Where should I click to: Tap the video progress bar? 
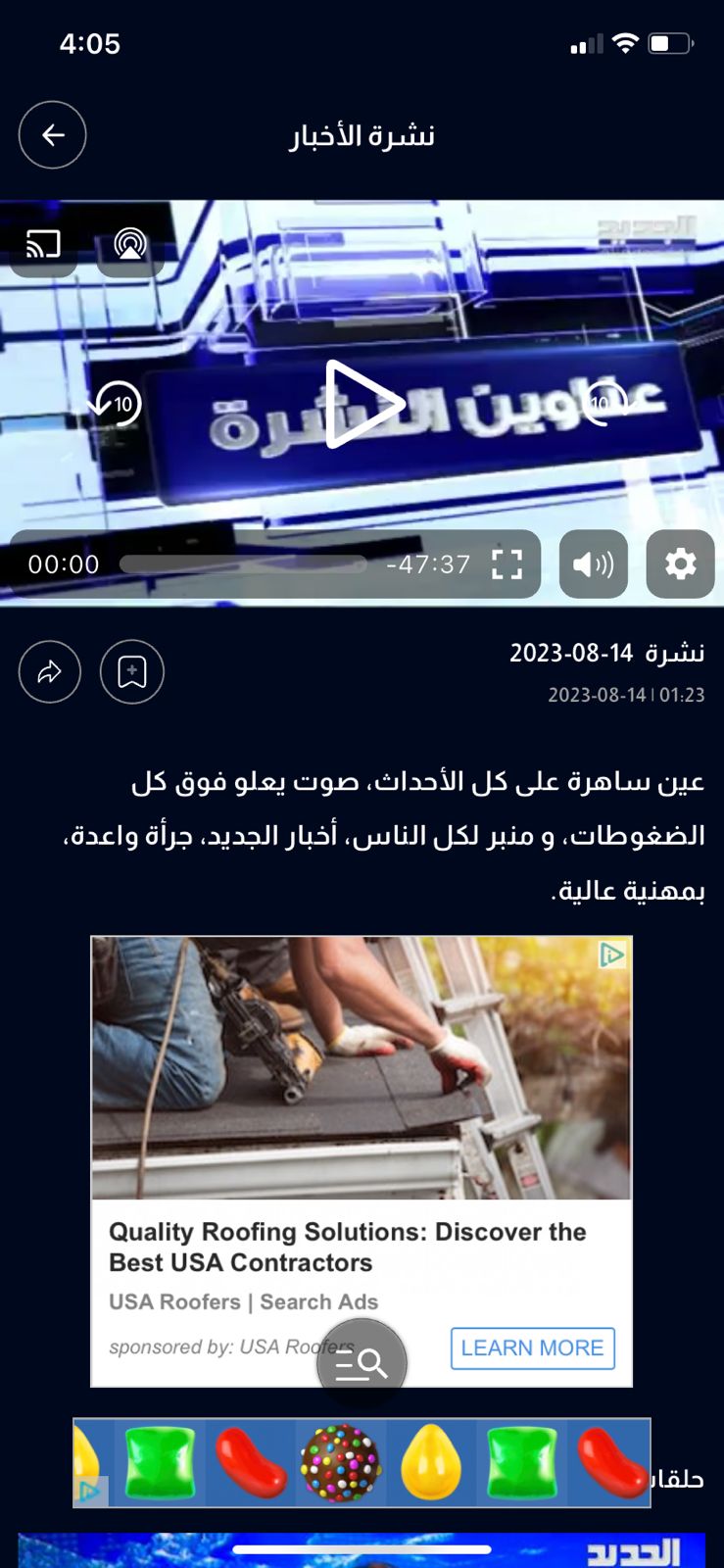(x=243, y=564)
